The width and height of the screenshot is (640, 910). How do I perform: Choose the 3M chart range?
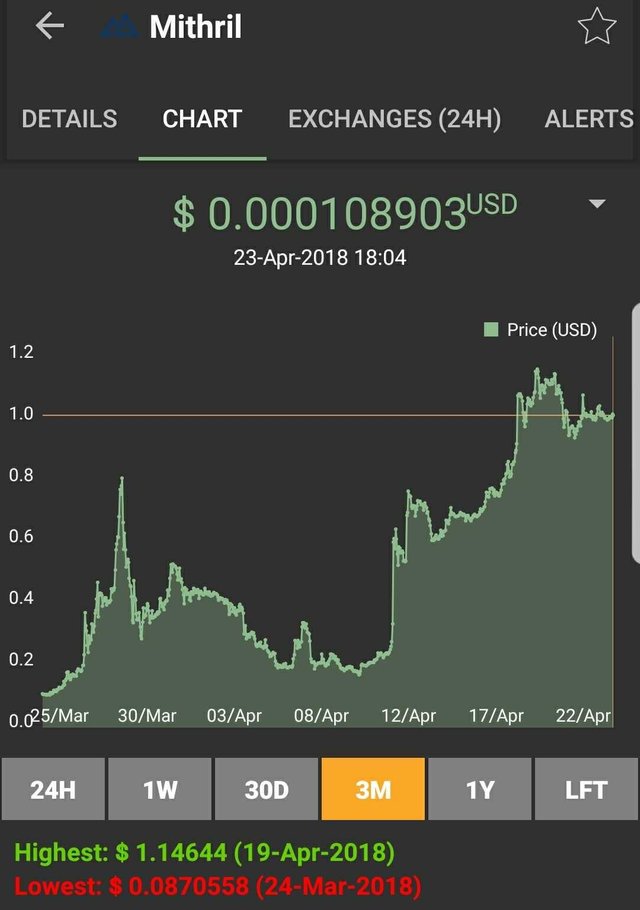pos(373,790)
